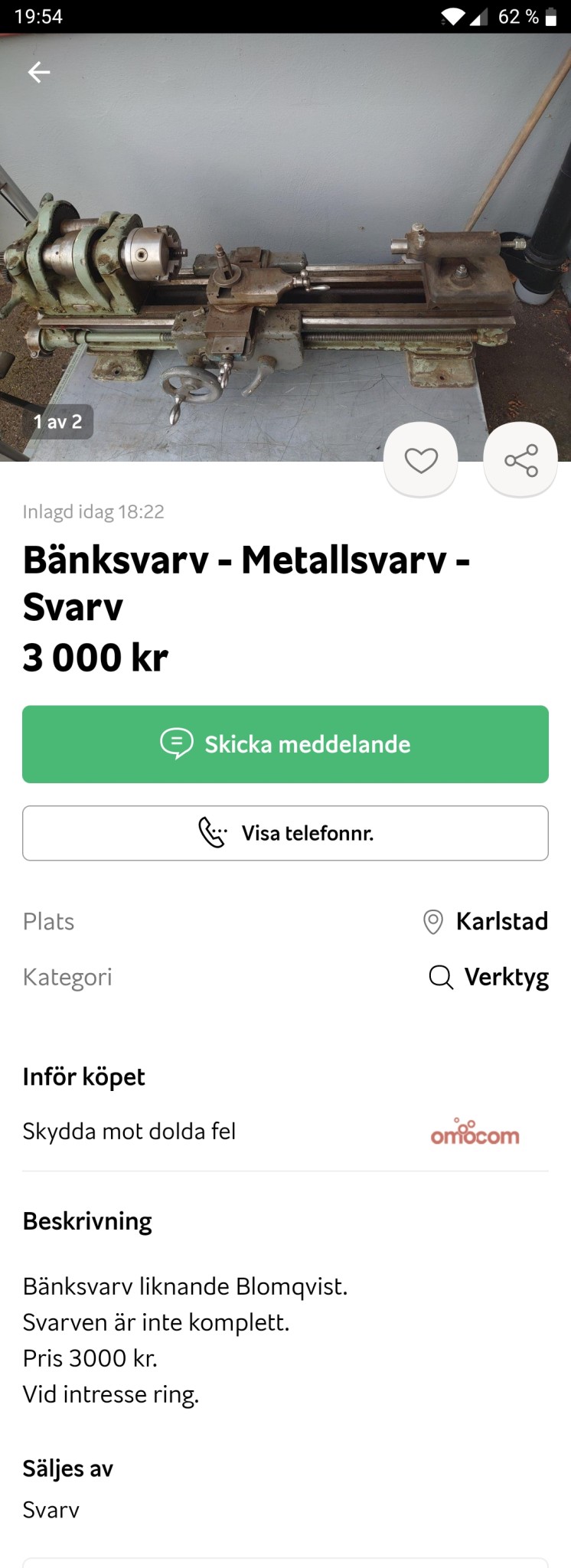Search the Verktyg category
The height and width of the screenshot is (1568, 571).
tap(488, 977)
